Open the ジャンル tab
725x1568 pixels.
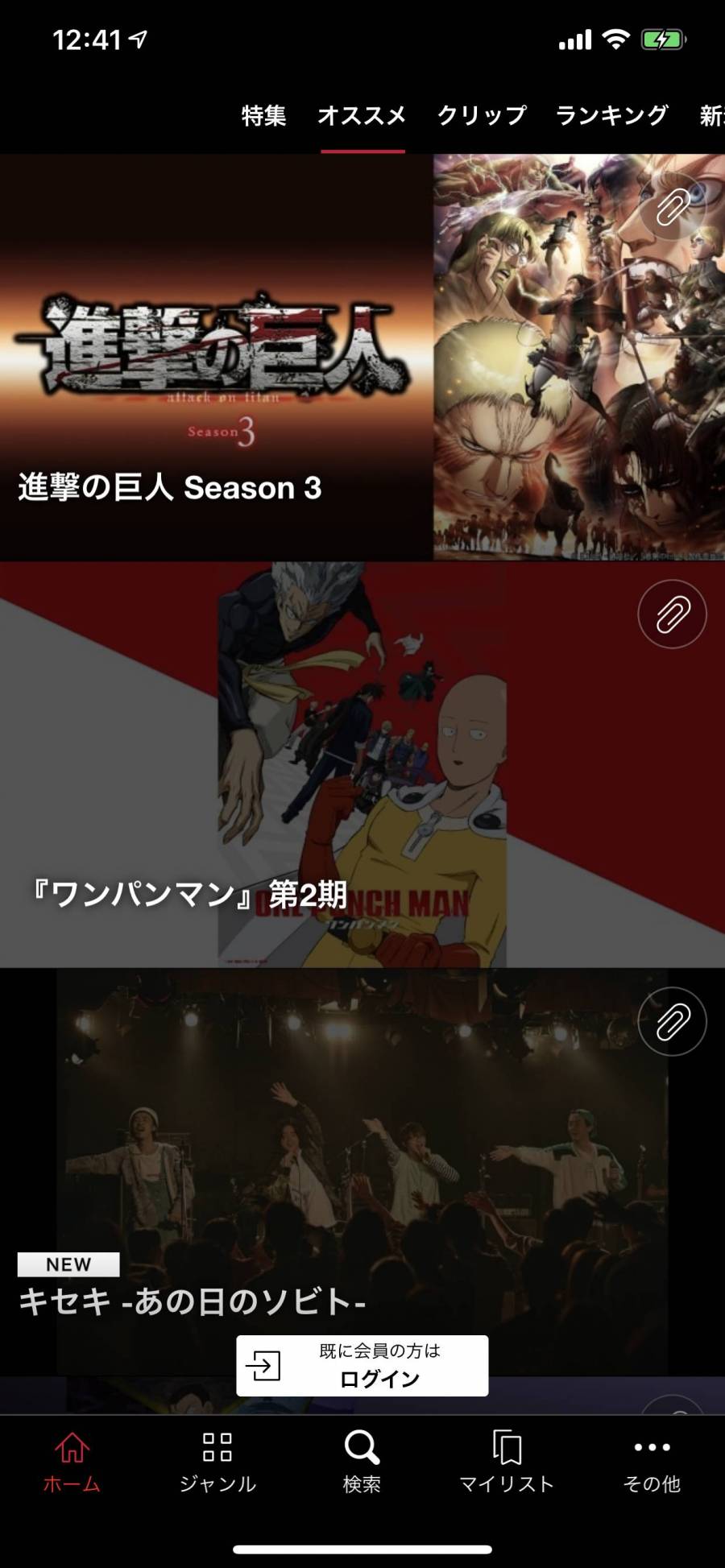tap(217, 1462)
